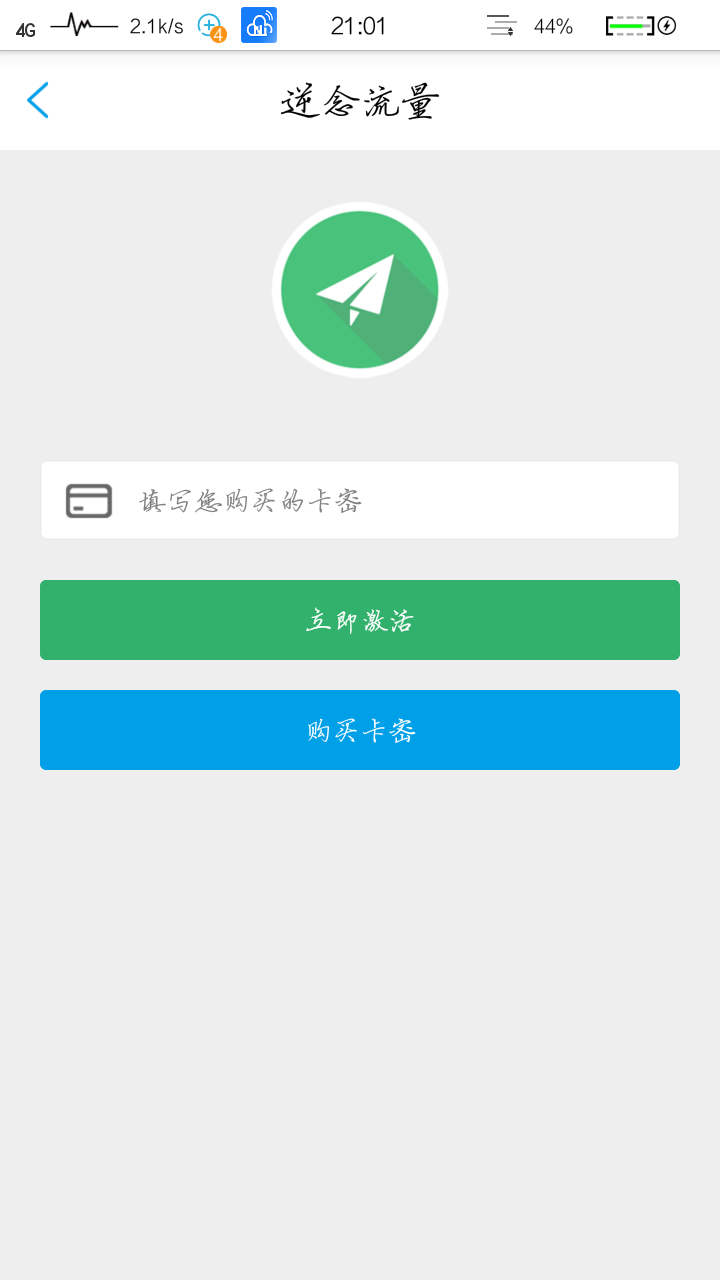Tap the blue cloud hotspot icon in status bar
This screenshot has width=720, height=1280.
click(x=259, y=25)
